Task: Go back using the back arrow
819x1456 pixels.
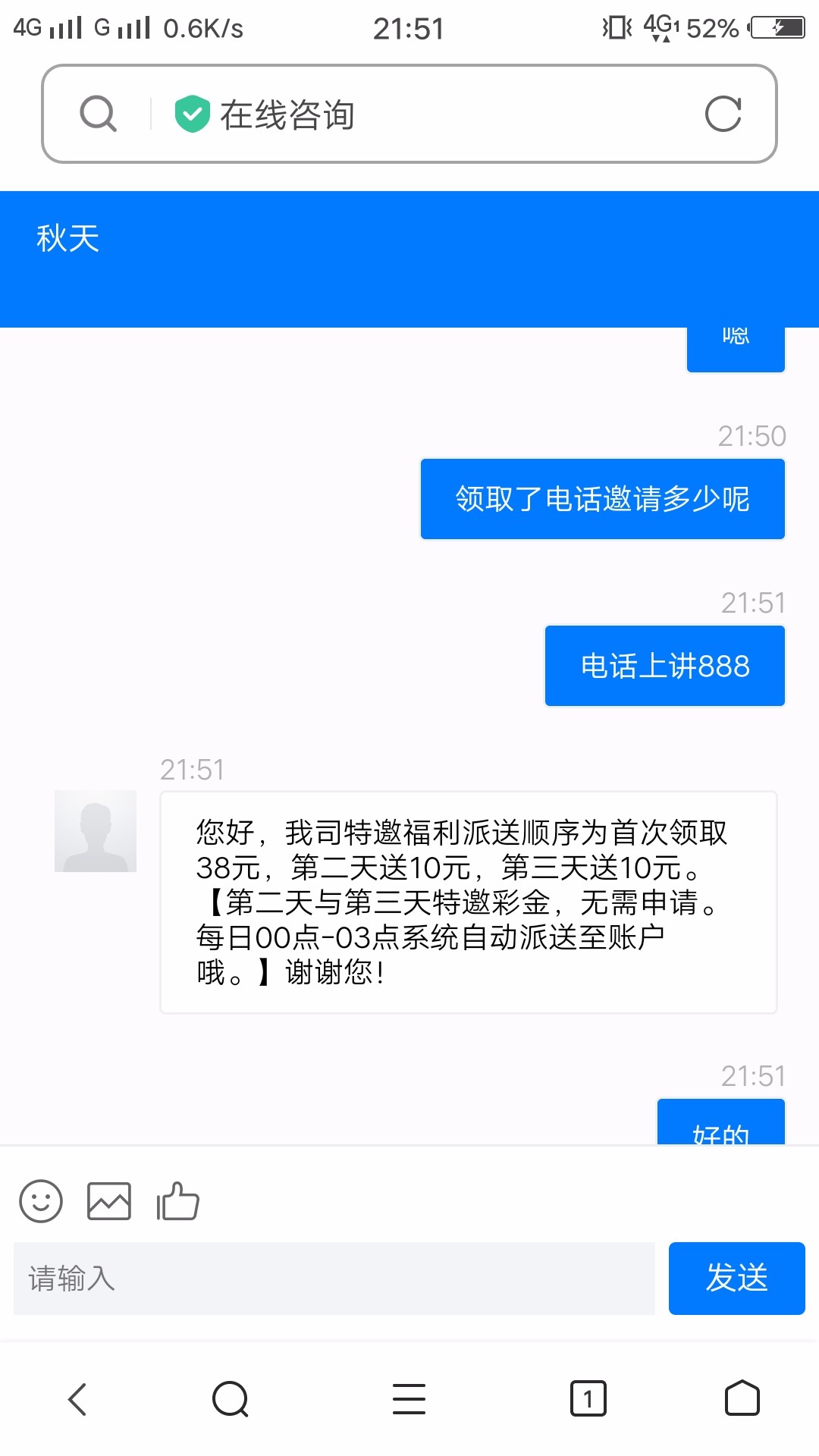Action: coord(76,1399)
